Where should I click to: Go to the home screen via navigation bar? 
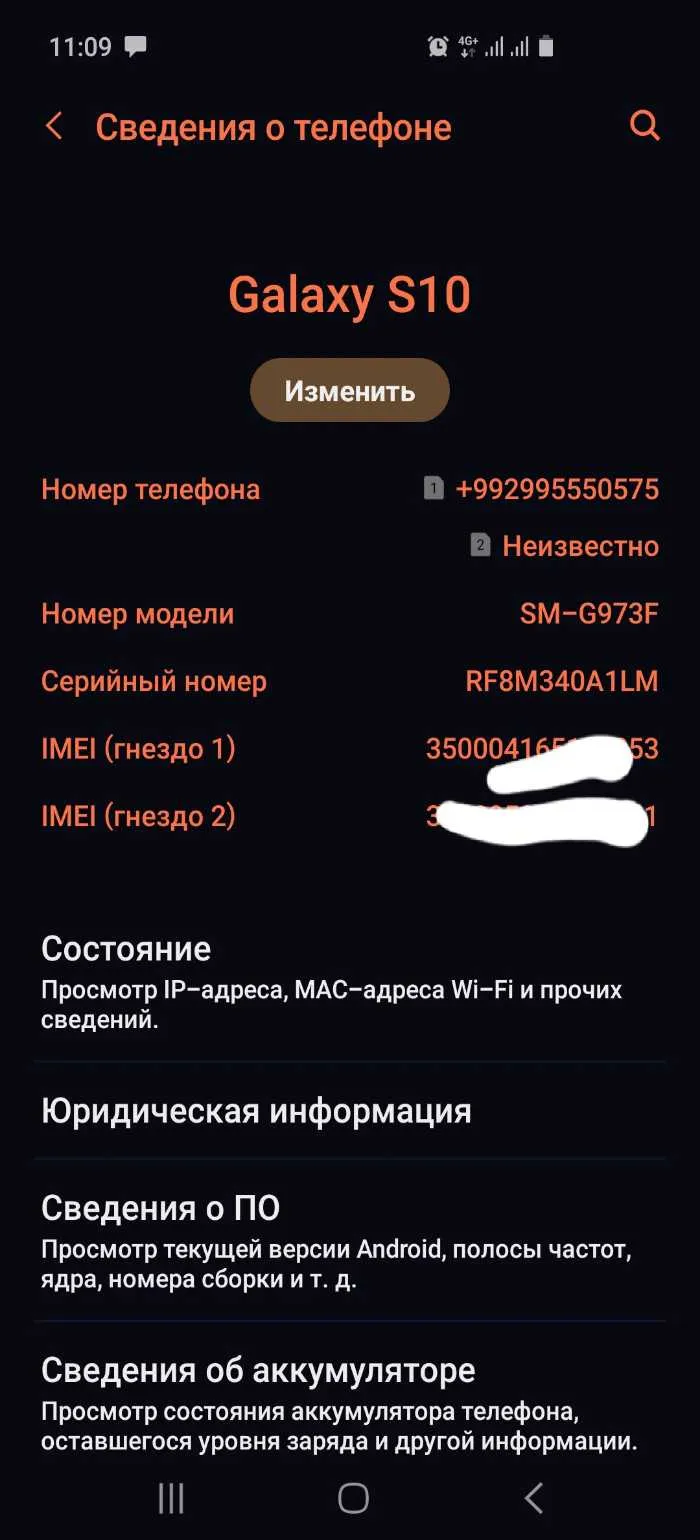353,1497
